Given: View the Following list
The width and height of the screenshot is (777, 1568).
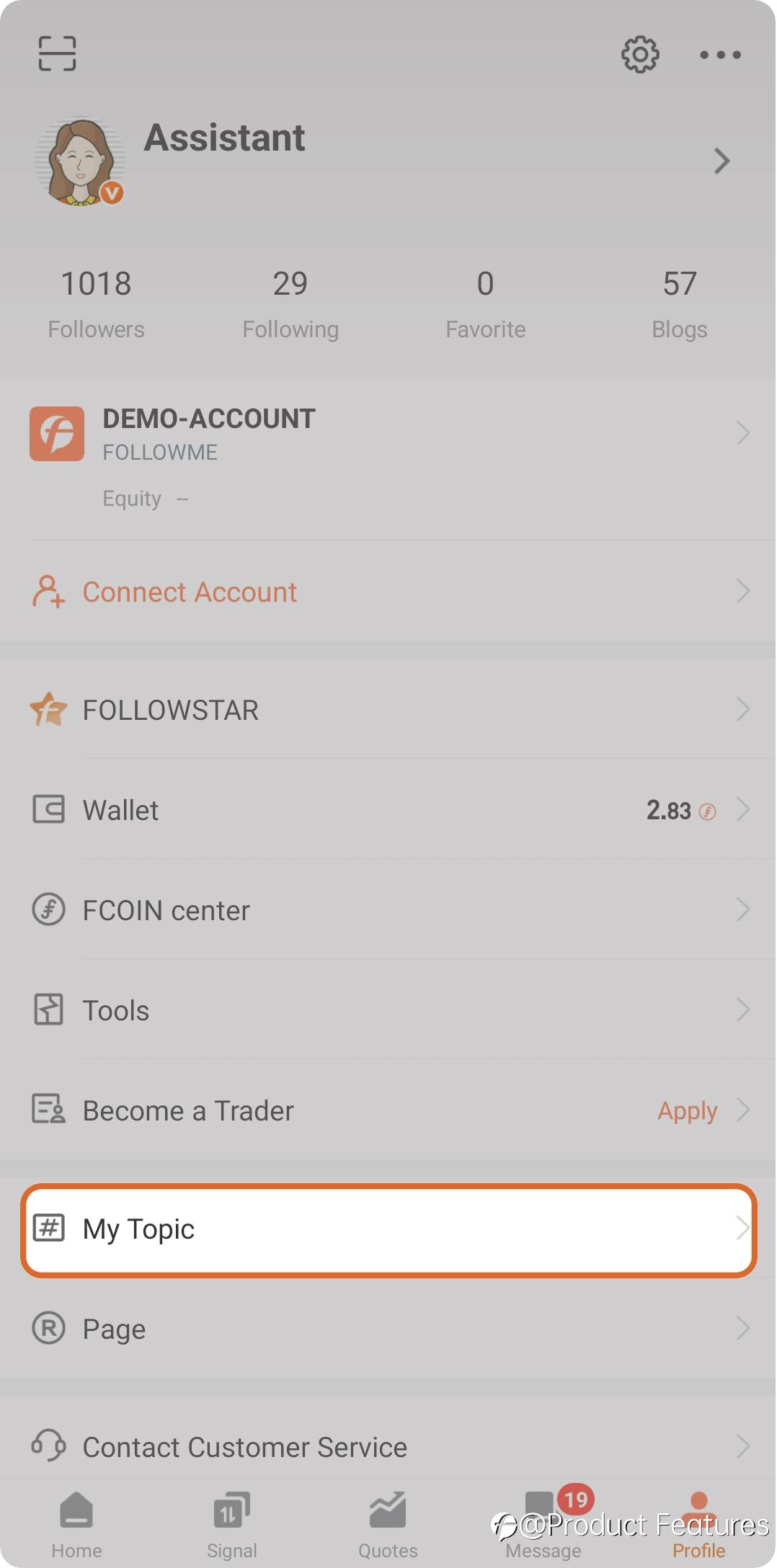Looking at the screenshot, I should pos(290,303).
